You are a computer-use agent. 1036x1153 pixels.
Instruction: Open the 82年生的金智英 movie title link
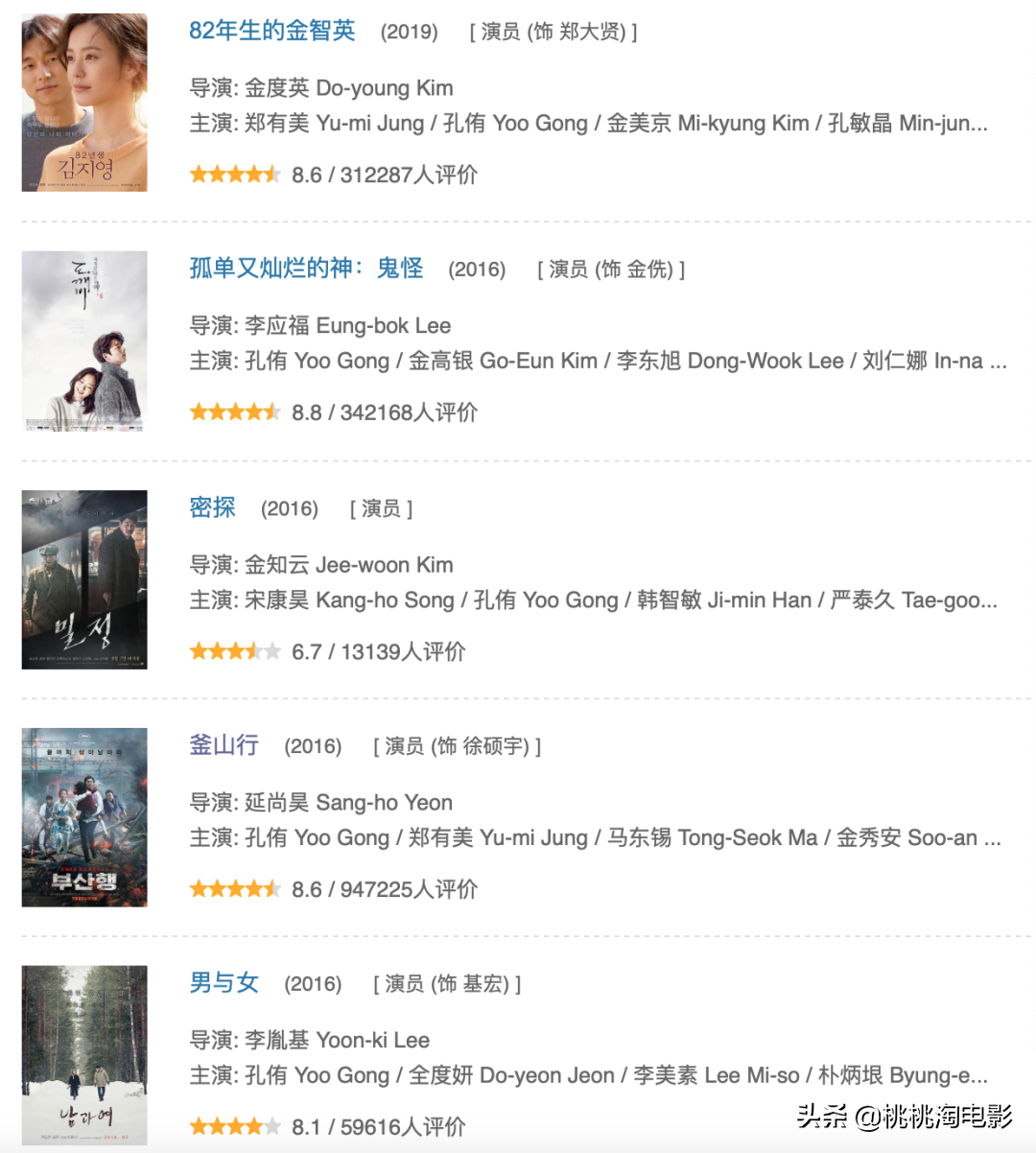tap(271, 31)
